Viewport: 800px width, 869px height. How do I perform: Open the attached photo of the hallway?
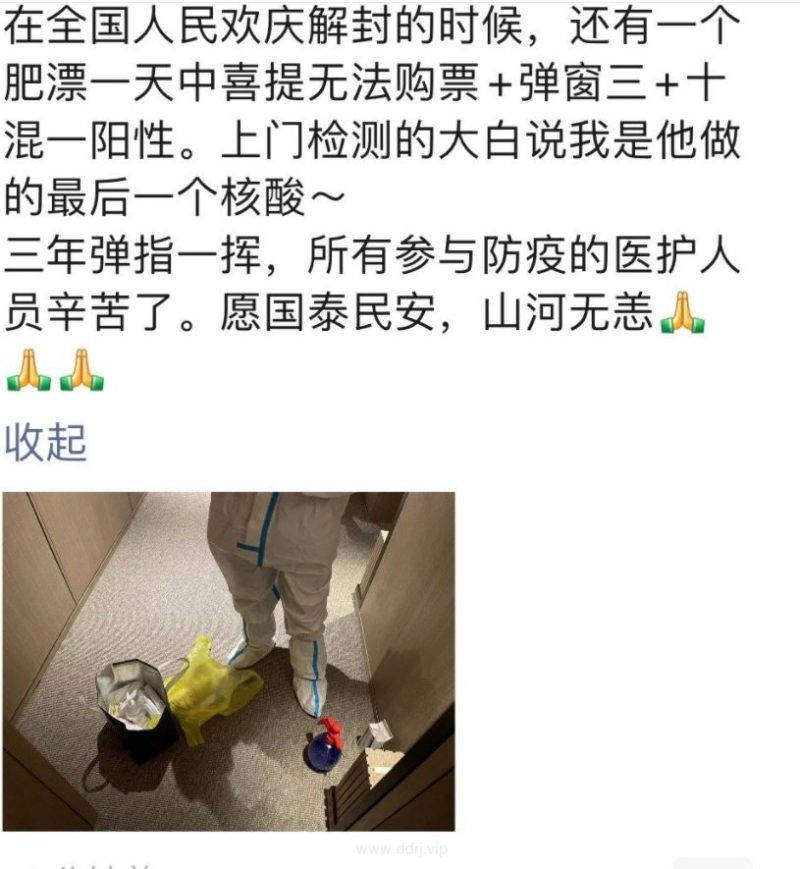coord(228,661)
